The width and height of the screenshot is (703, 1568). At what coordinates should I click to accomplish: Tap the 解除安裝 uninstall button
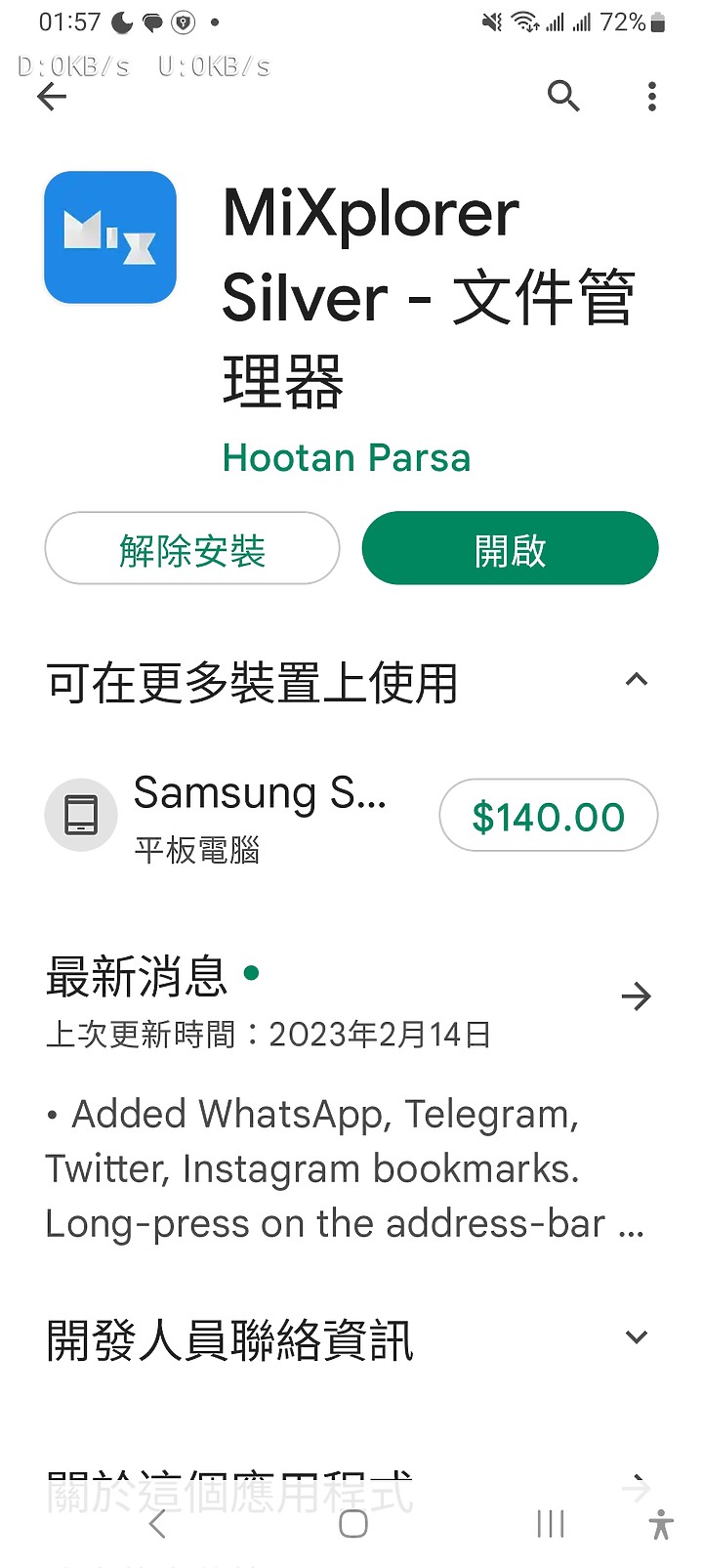[192, 549]
